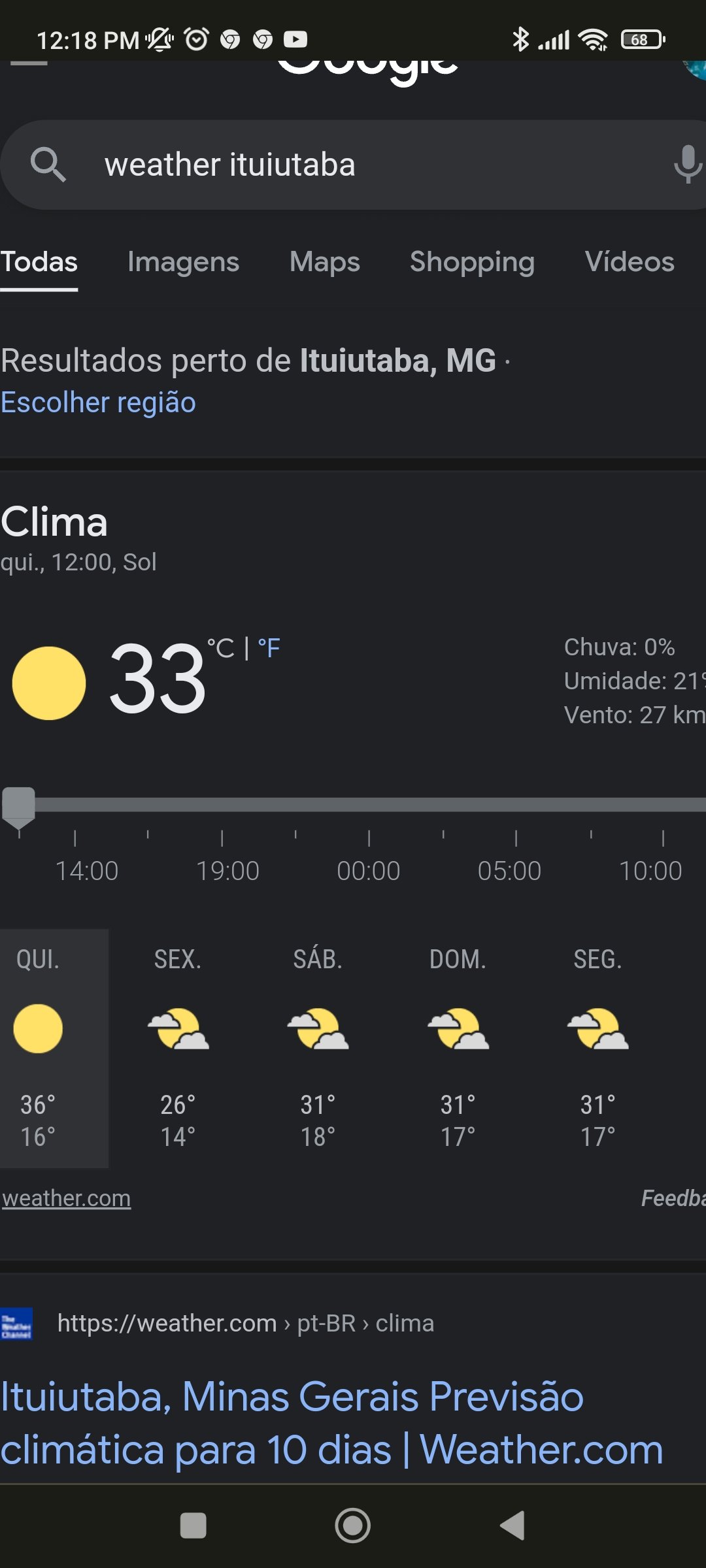Start voice search with the microphone
This screenshot has width=706, height=1568.
(x=688, y=165)
